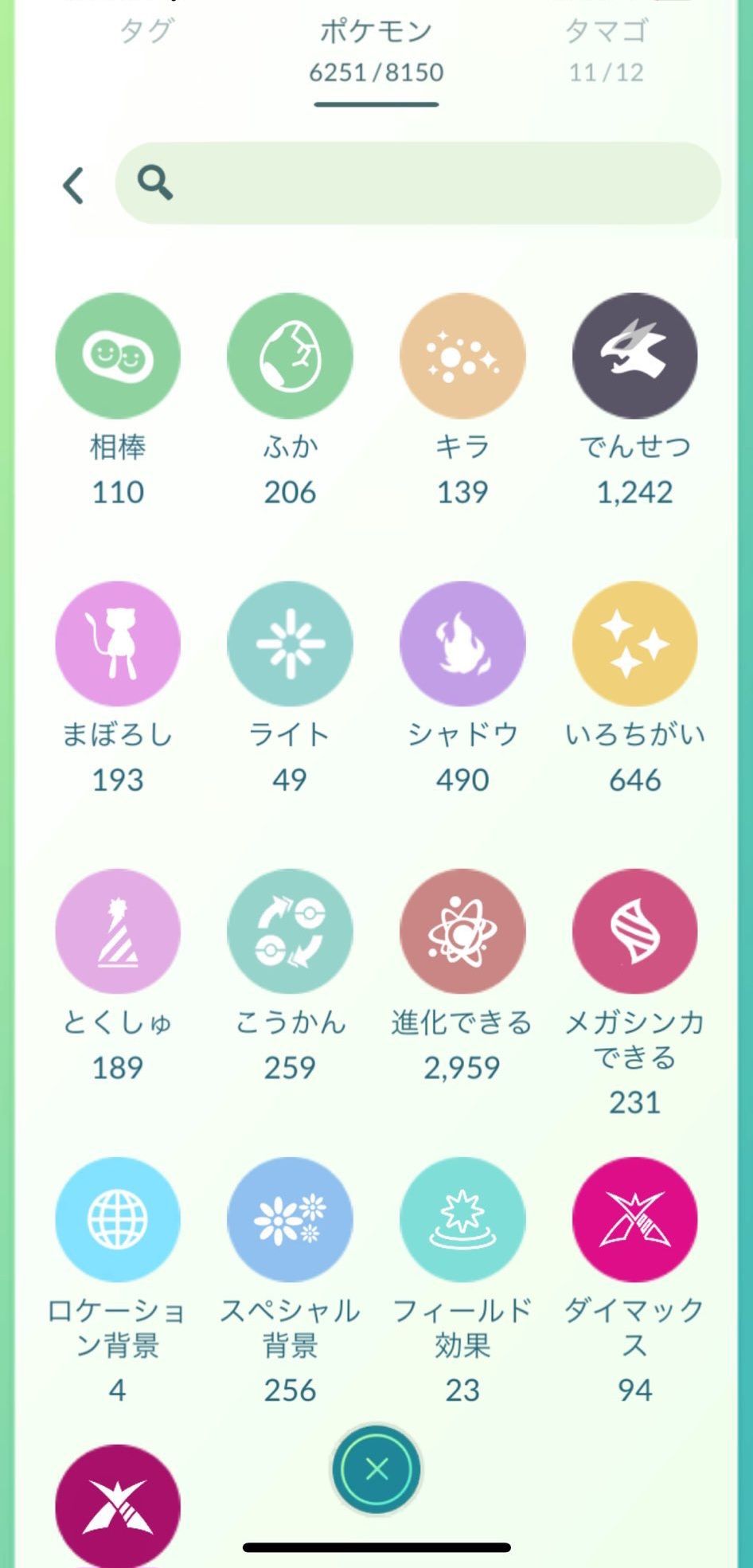Show シャドウ Pokémon
The height and width of the screenshot is (1568, 753).
[x=462, y=643]
